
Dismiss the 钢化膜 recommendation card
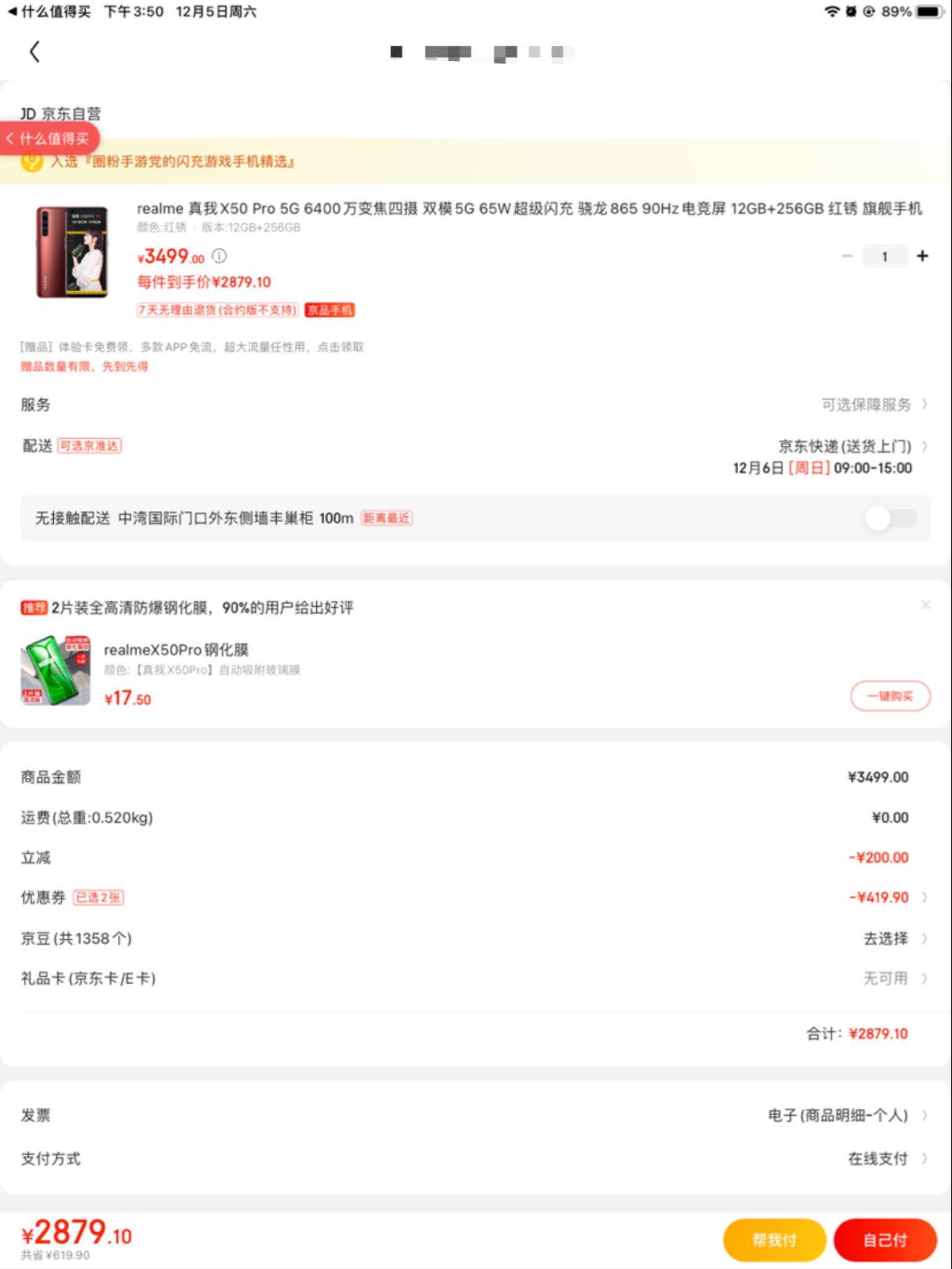(x=925, y=605)
